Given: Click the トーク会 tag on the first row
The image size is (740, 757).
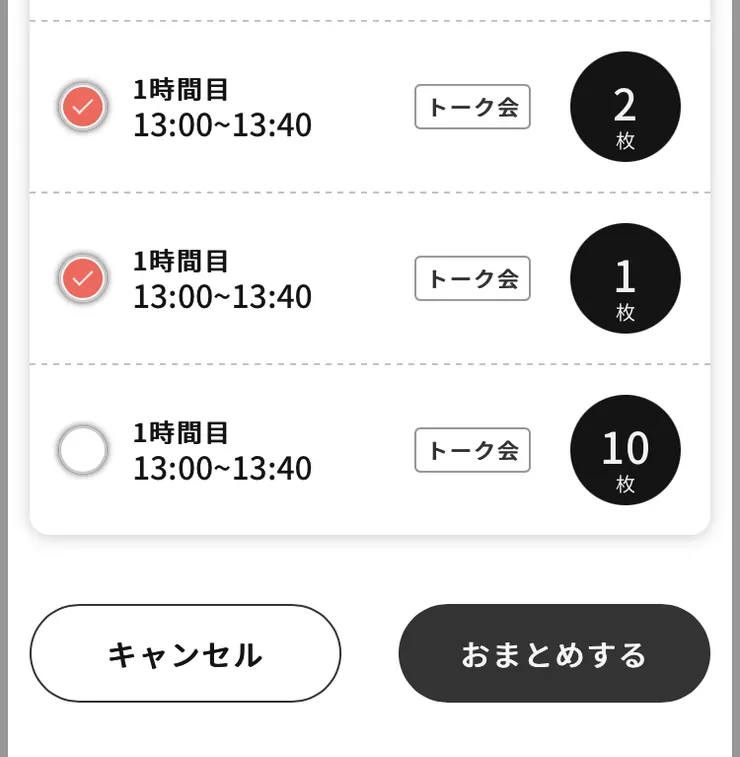Looking at the screenshot, I should coord(471,107).
